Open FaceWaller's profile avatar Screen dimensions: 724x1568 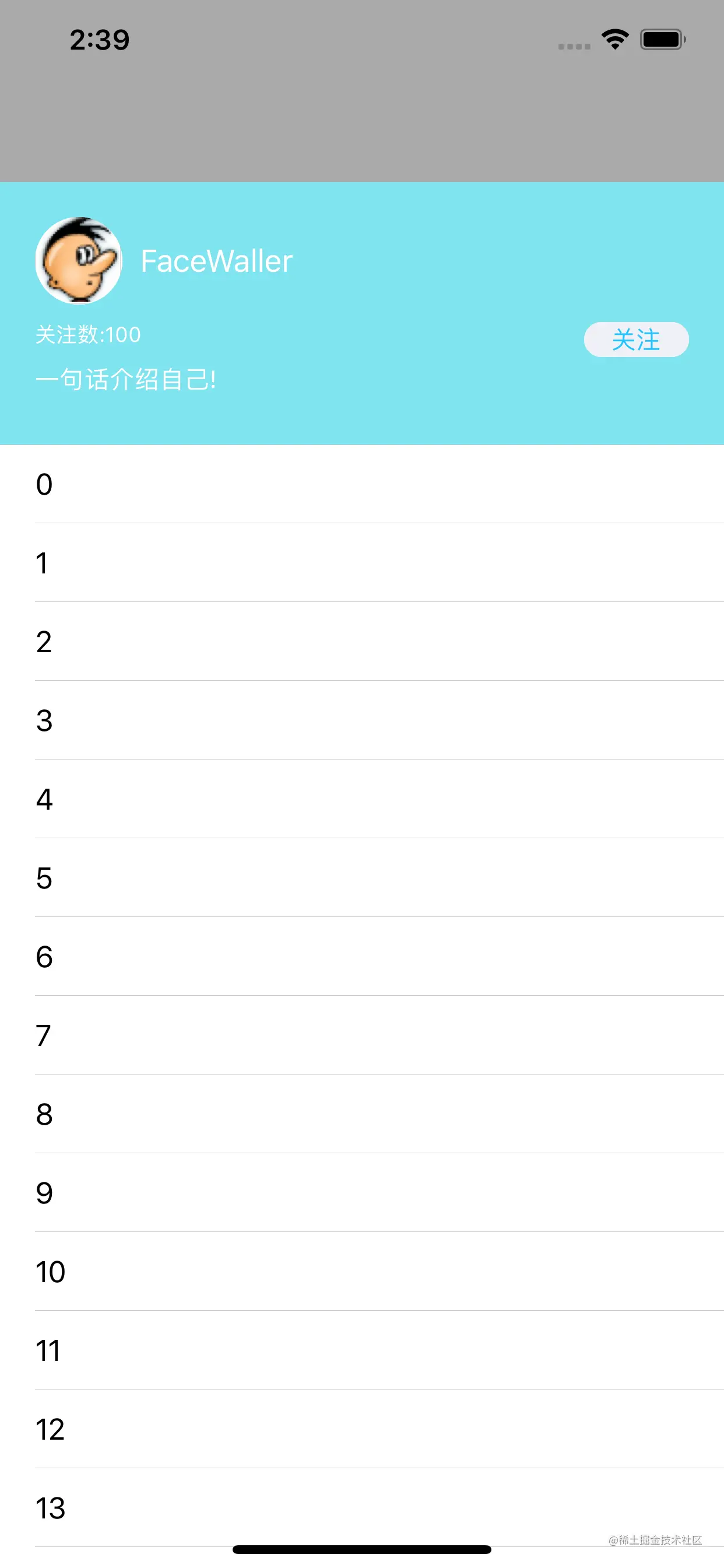tap(79, 261)
